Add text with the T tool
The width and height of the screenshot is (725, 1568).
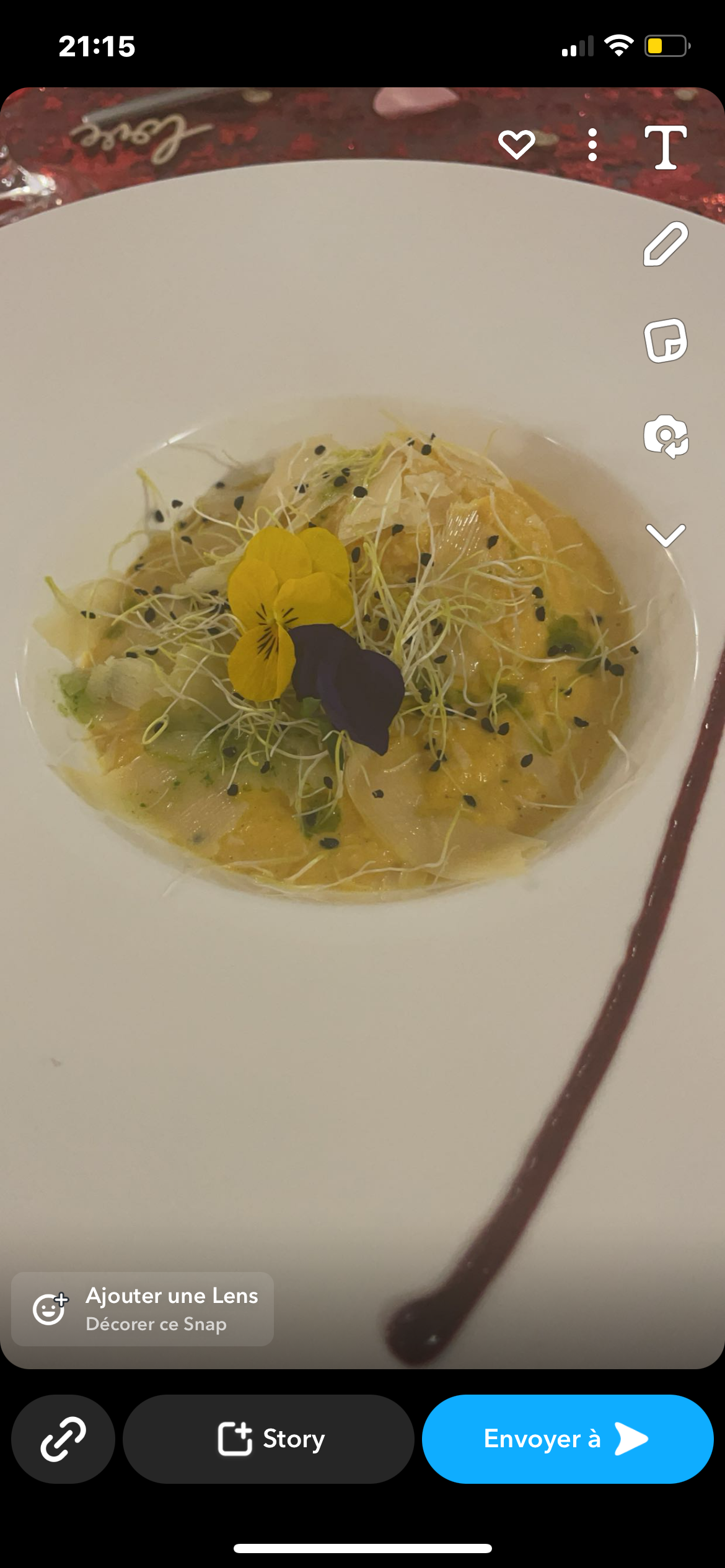(x=666, y=147)
